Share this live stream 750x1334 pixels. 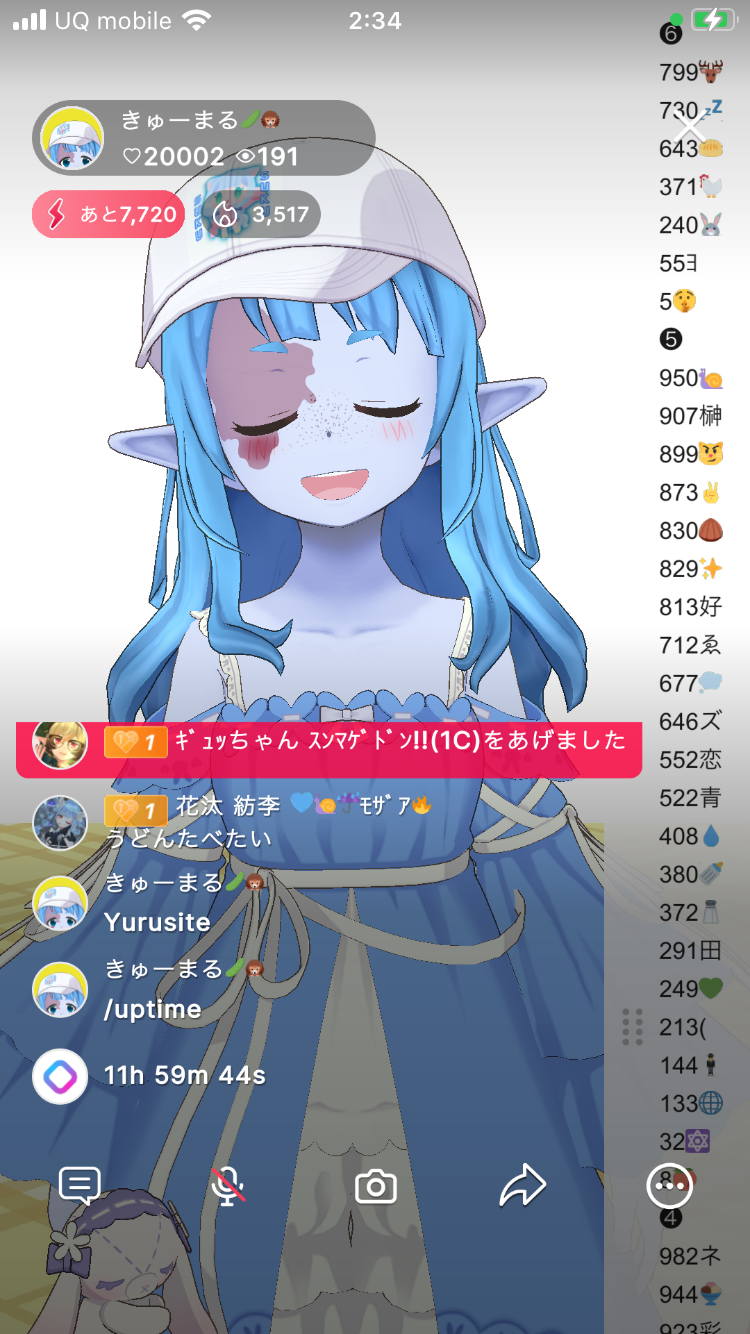pos(522,1186)
